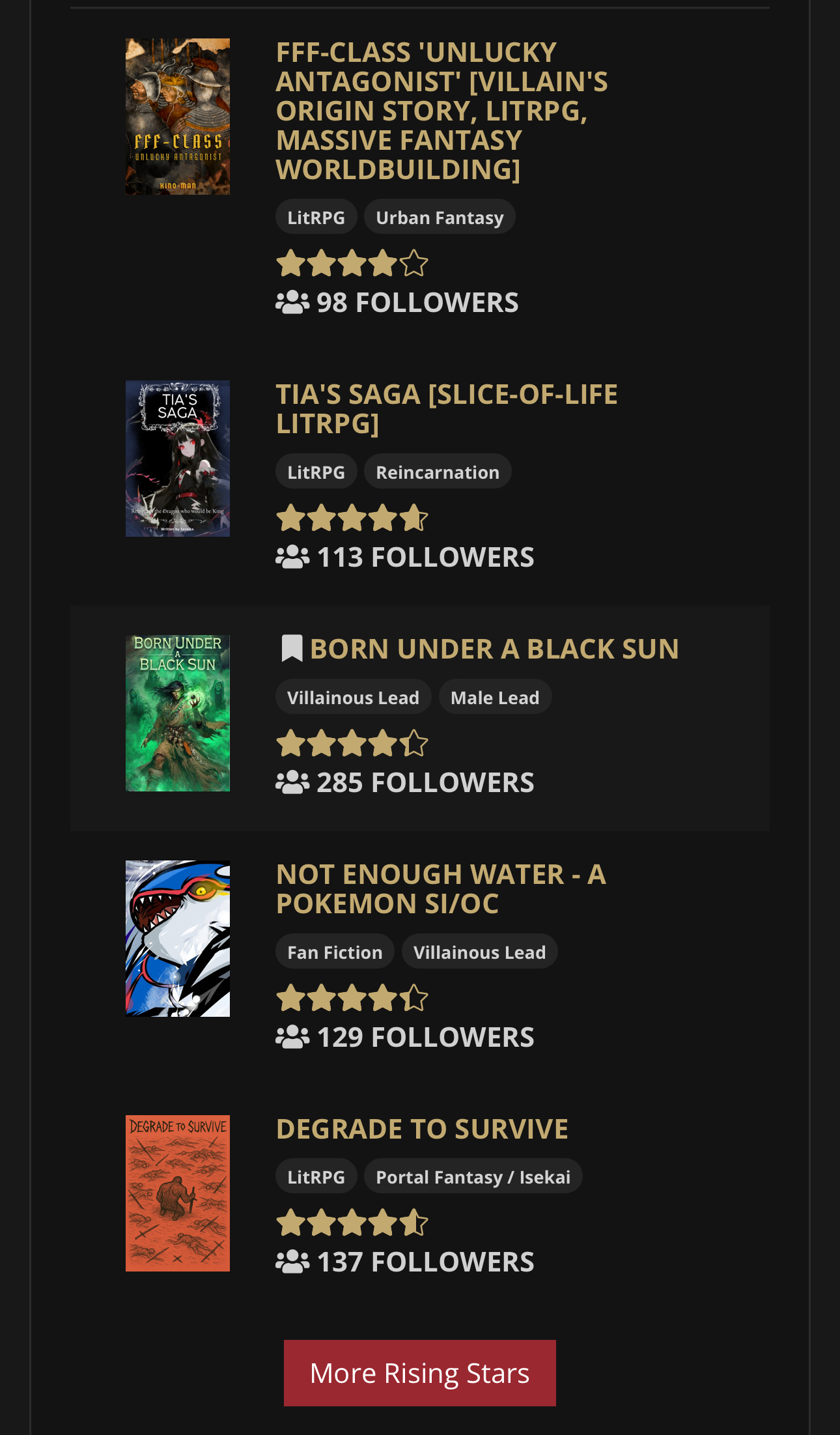Open Not Enough Water Pokemon SI/OC title
840x1435 pixels.
[441, 888]
